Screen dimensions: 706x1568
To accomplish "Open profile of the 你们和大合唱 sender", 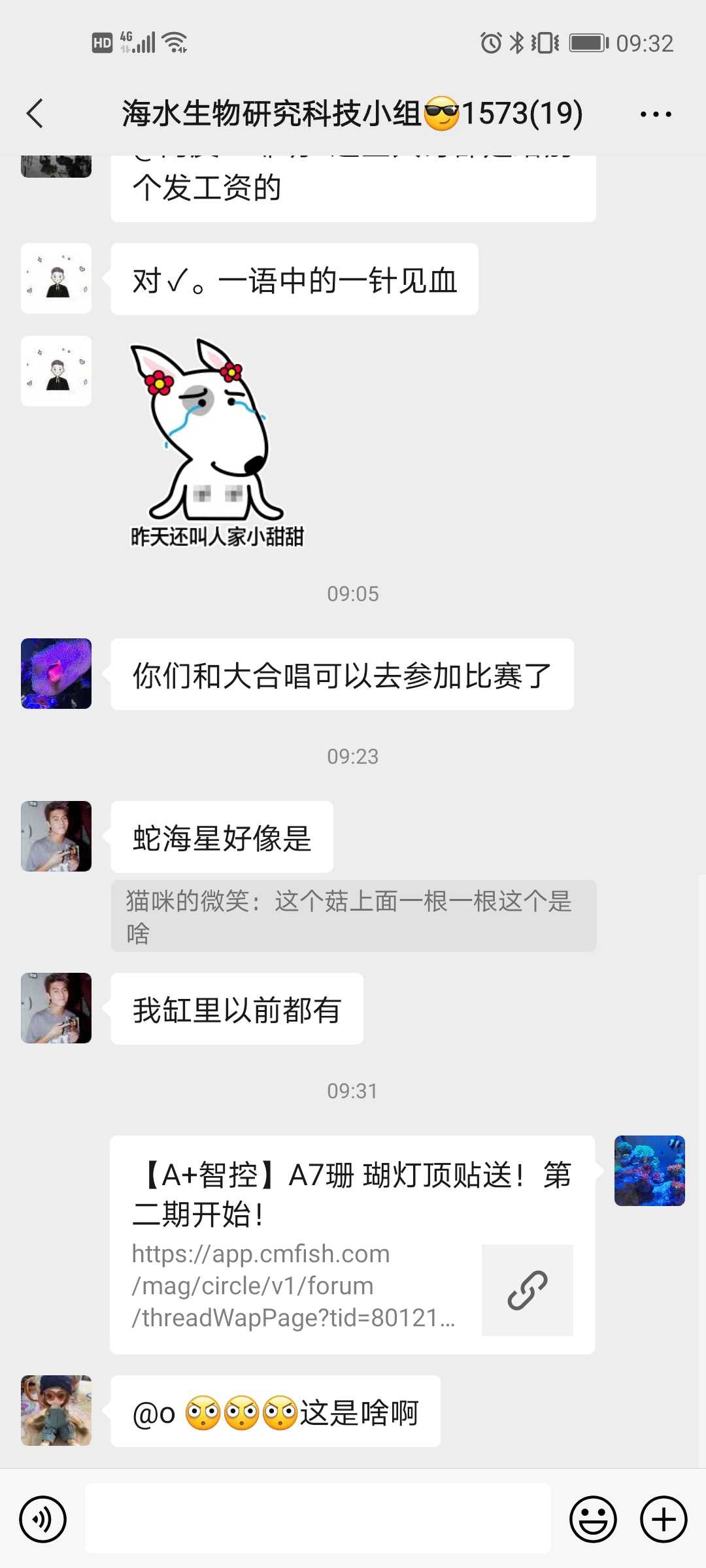I will (x=56, y=674).
